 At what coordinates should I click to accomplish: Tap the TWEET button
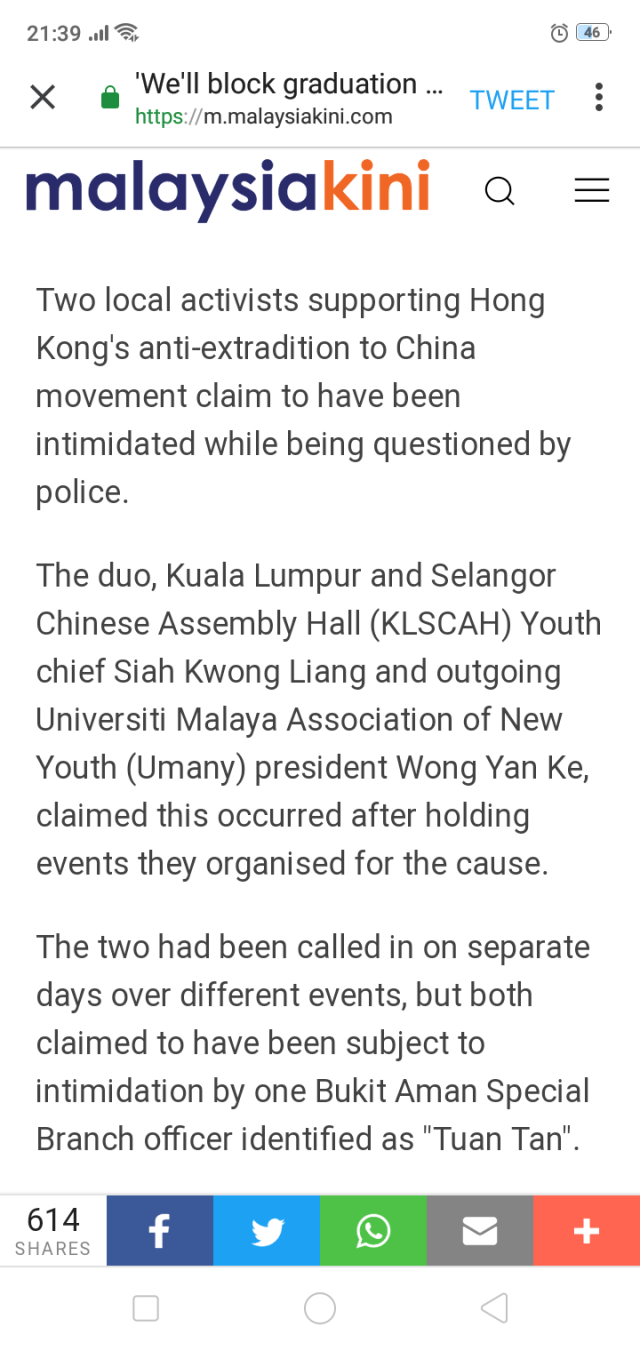click(x=512, y=100)
